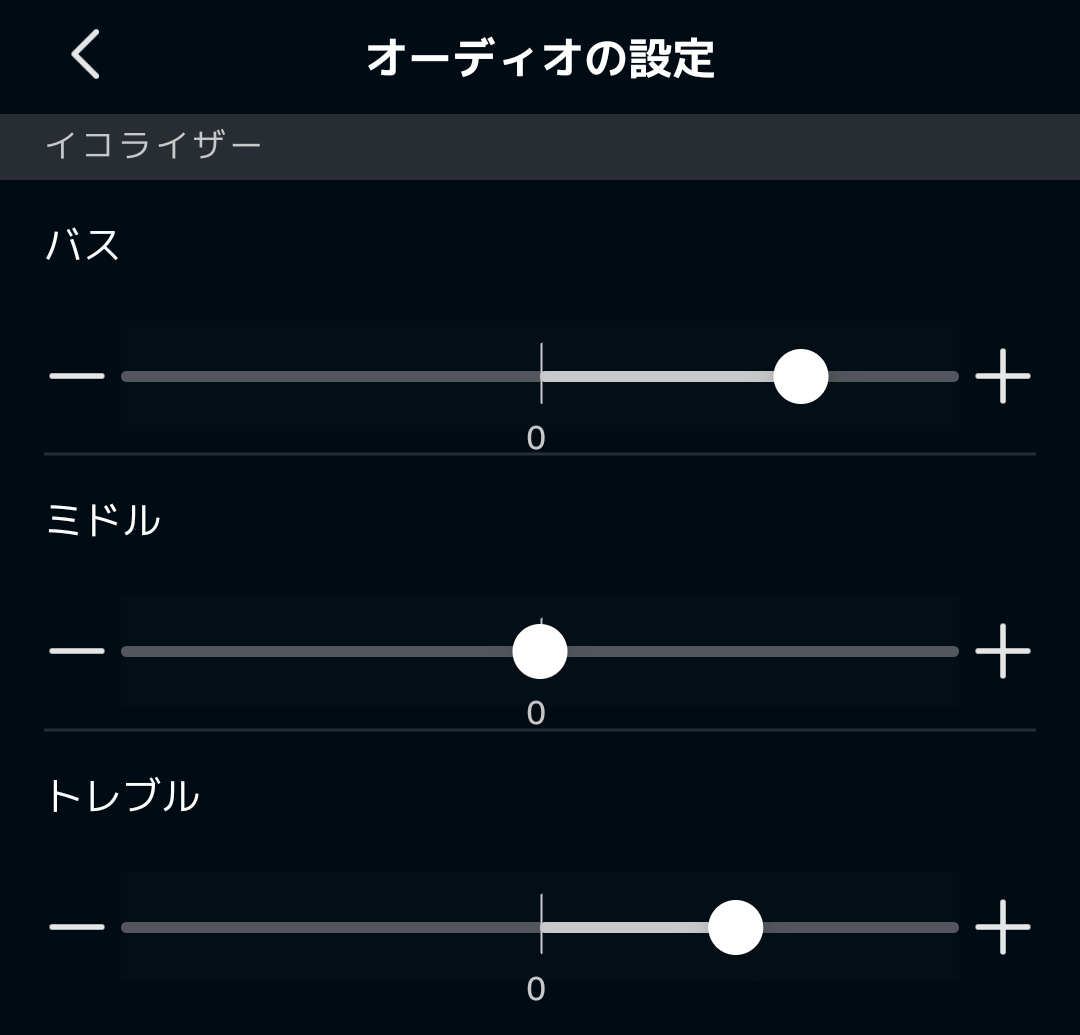The height and width of the screenshot is (1035, 1080).
Task: Tap the ミドル slider handle
Action: [540, 651]
